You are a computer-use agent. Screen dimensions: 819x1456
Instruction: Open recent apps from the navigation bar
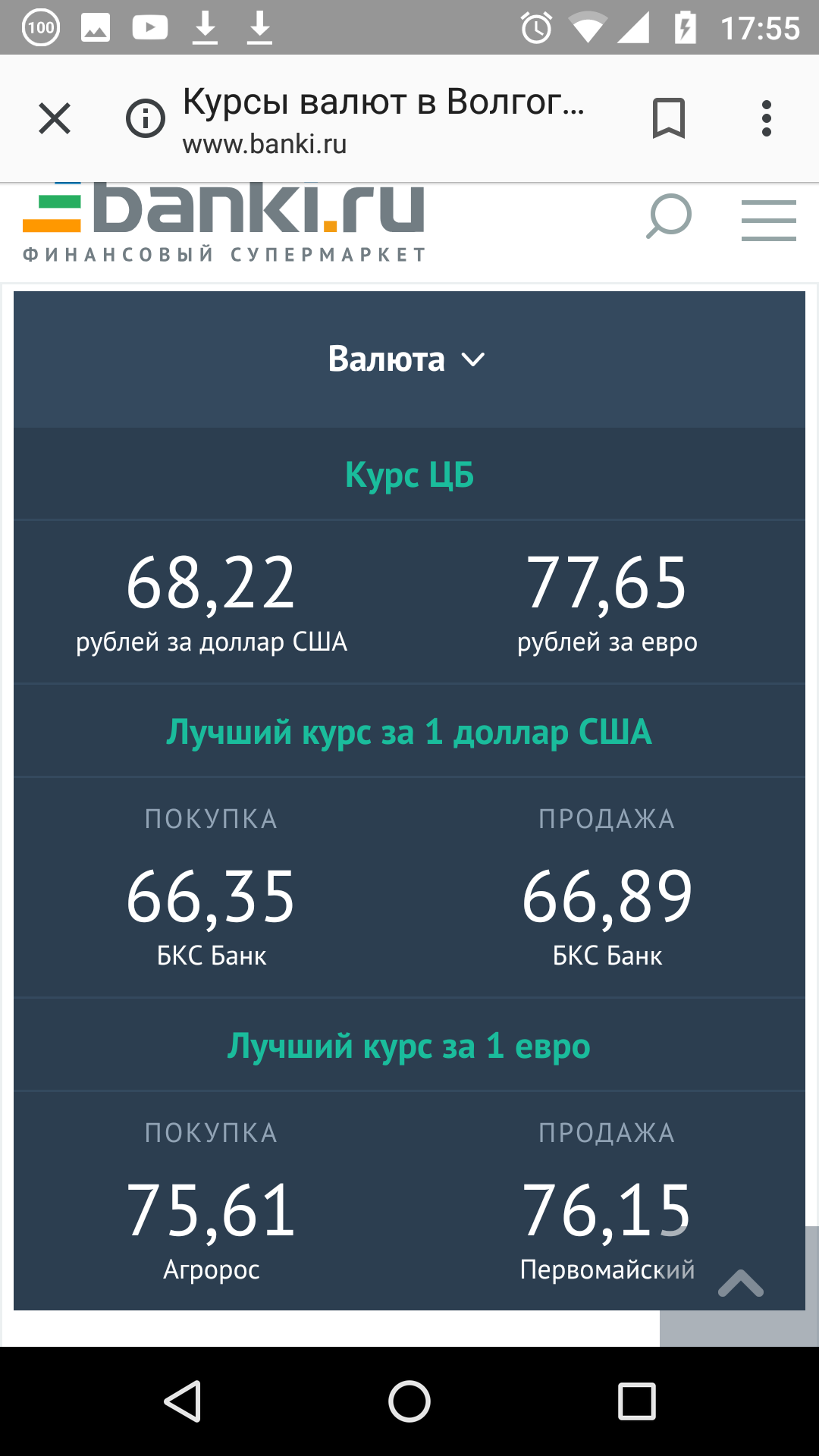tap(636, 1401)
